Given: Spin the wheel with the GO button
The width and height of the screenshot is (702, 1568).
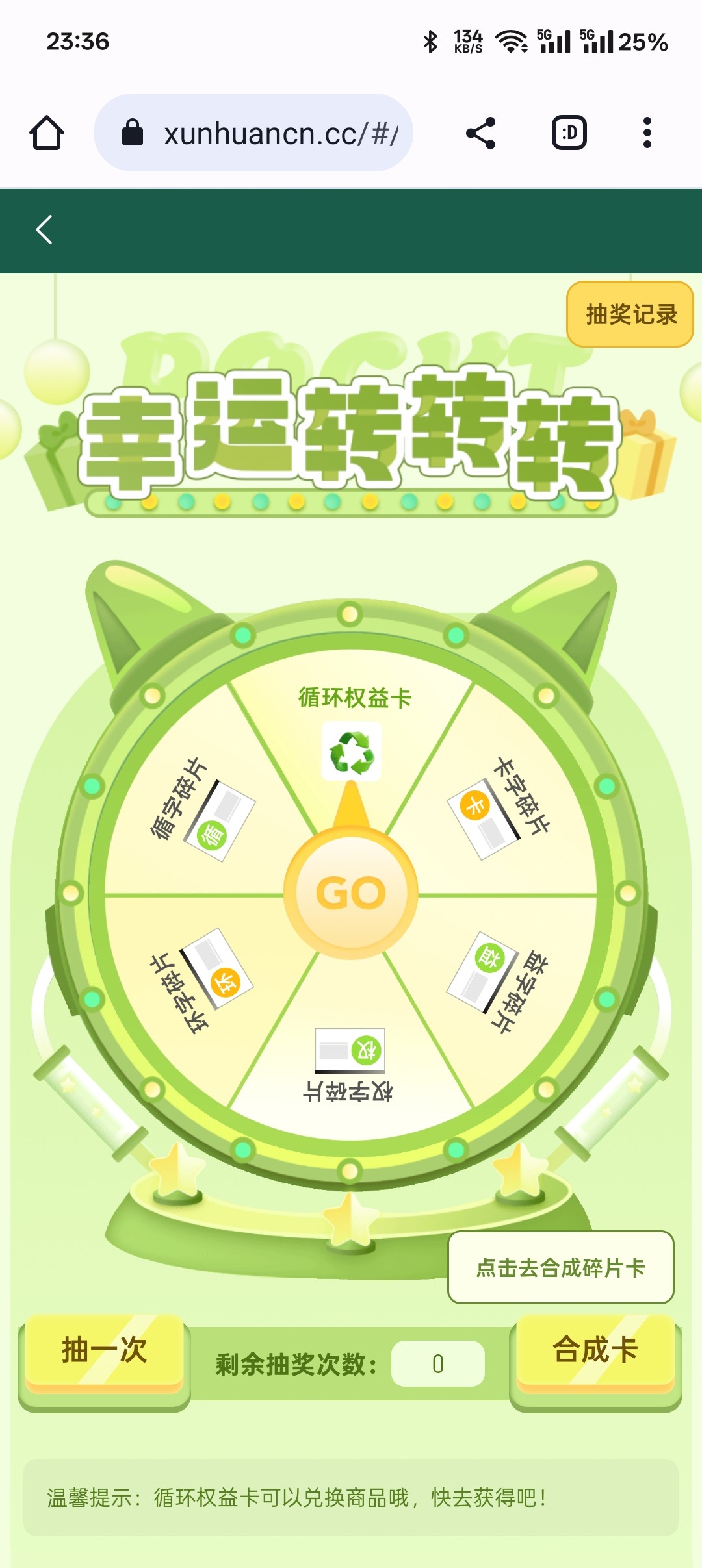Looking at the screenshot, I should click(x=351, y=892).
